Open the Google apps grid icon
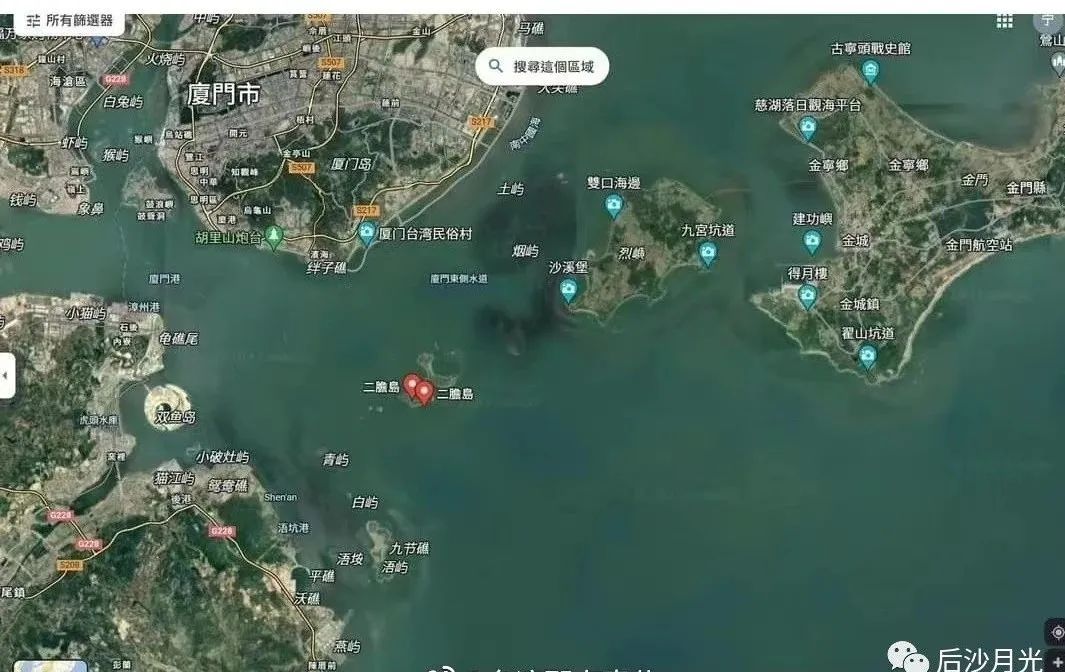 1004,21
